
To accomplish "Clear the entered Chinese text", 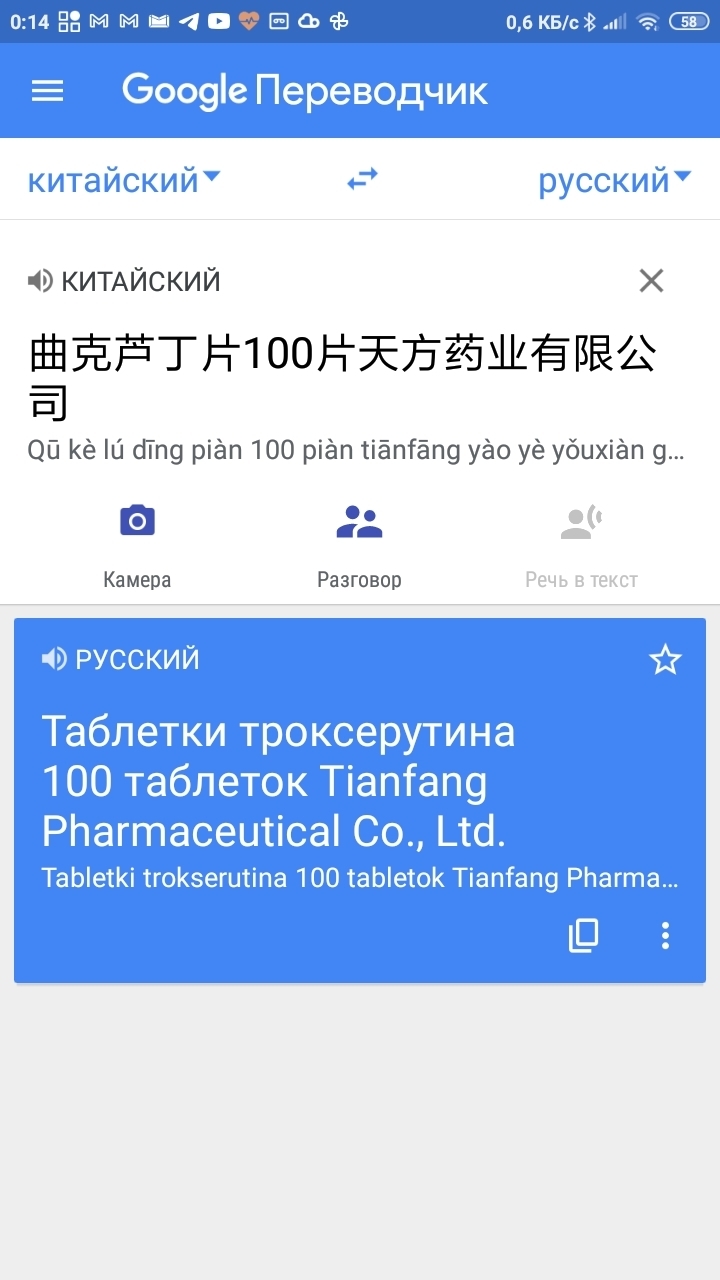I will click(651, 281).
